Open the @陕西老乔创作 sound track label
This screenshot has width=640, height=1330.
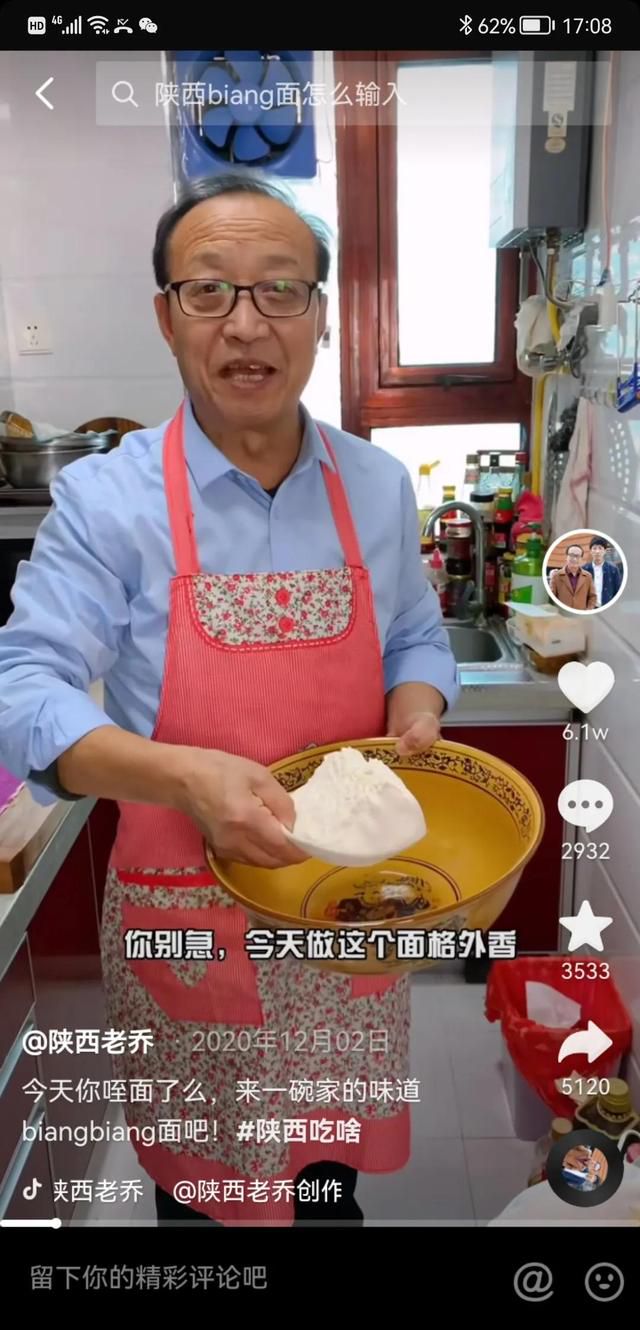(x=257, y=1190)
